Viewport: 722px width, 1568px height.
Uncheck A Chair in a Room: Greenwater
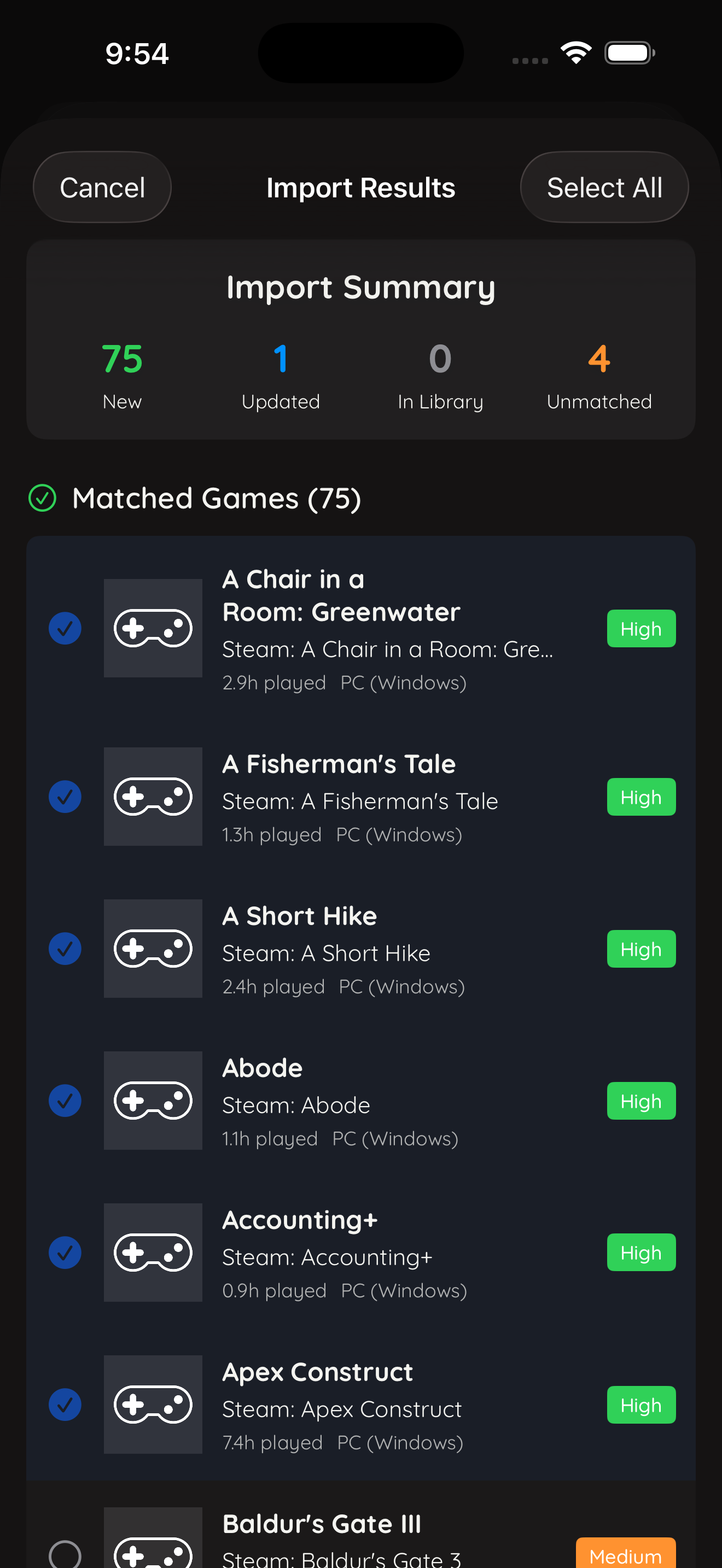click(65, 628)
